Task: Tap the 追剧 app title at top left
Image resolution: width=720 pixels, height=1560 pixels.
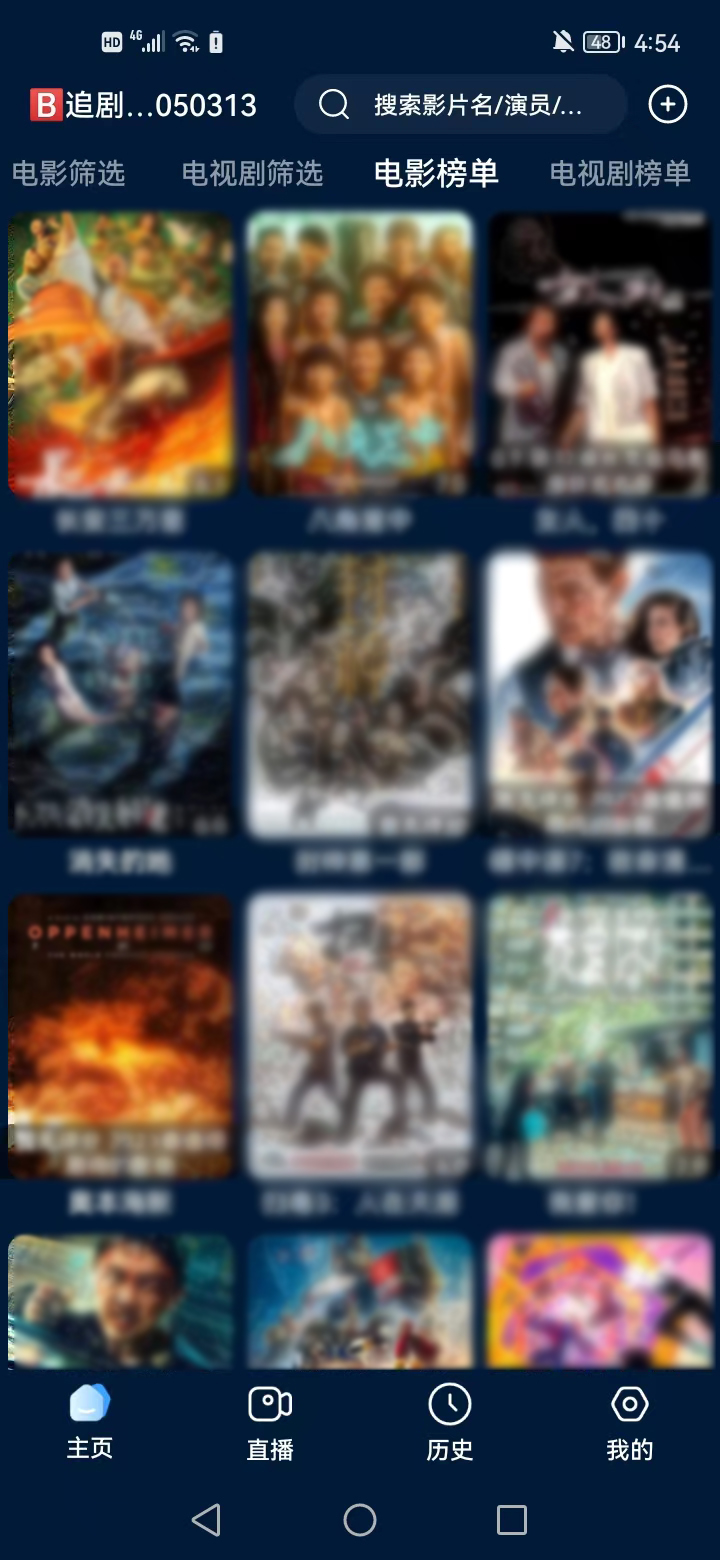Action: (x=145, y=104)
